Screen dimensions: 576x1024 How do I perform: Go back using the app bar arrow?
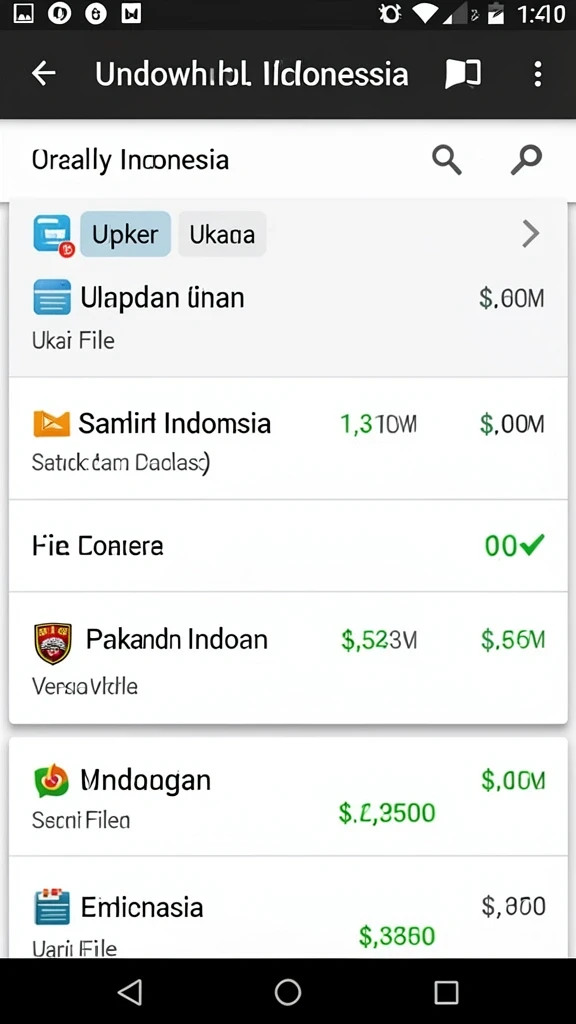click(x=43, y=73)
